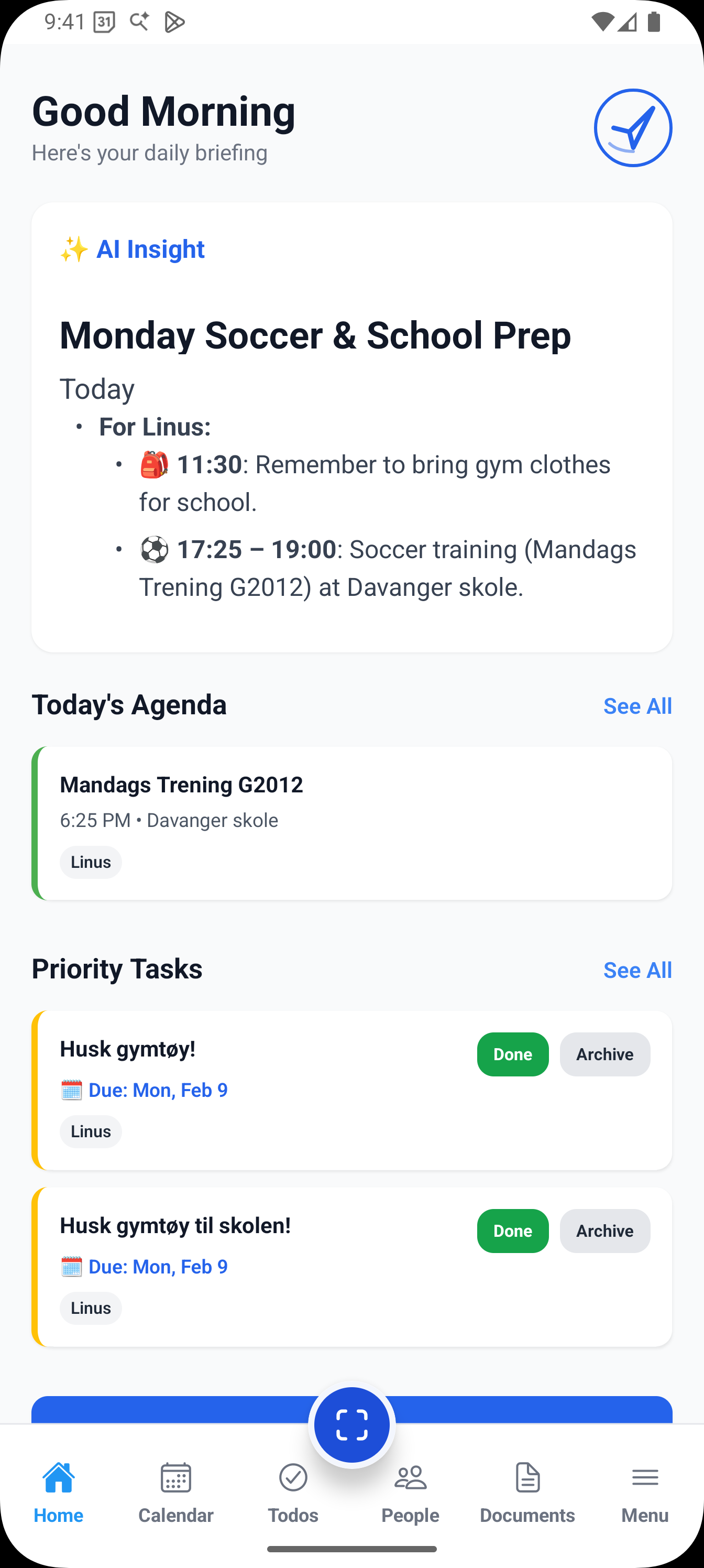Mark 'Husk gymtøy!' as Done

(x=512, y=1054)
